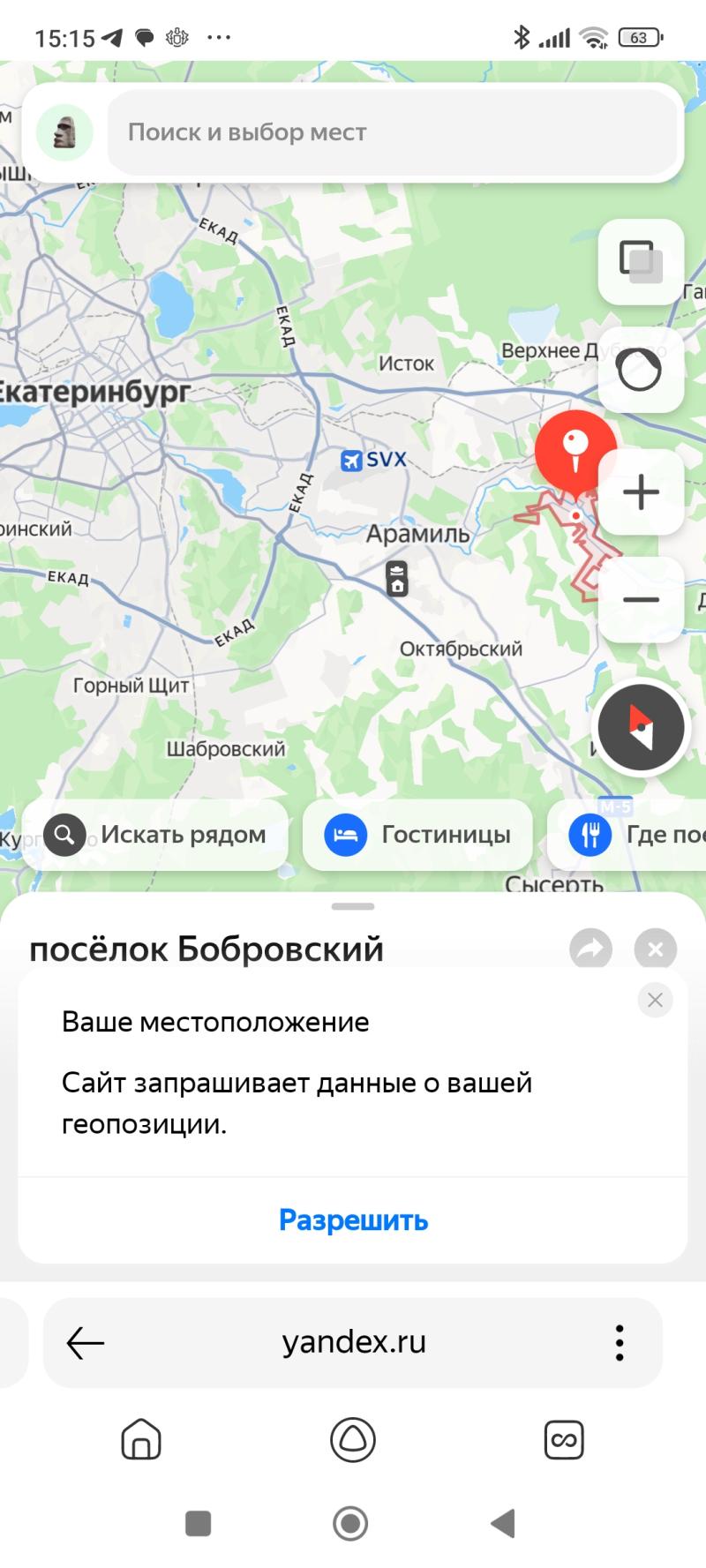Open the browser three-dot menu

point(620,1343)
